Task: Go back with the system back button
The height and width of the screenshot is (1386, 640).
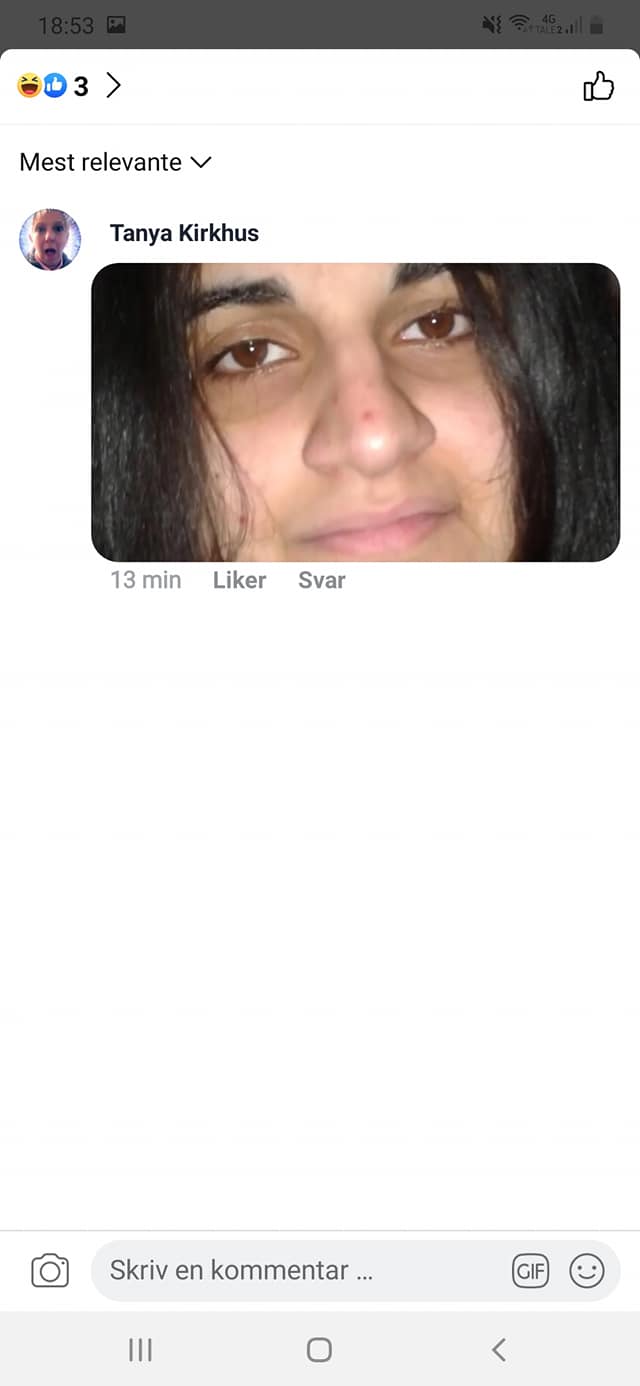Action: tap(498, 1350)
